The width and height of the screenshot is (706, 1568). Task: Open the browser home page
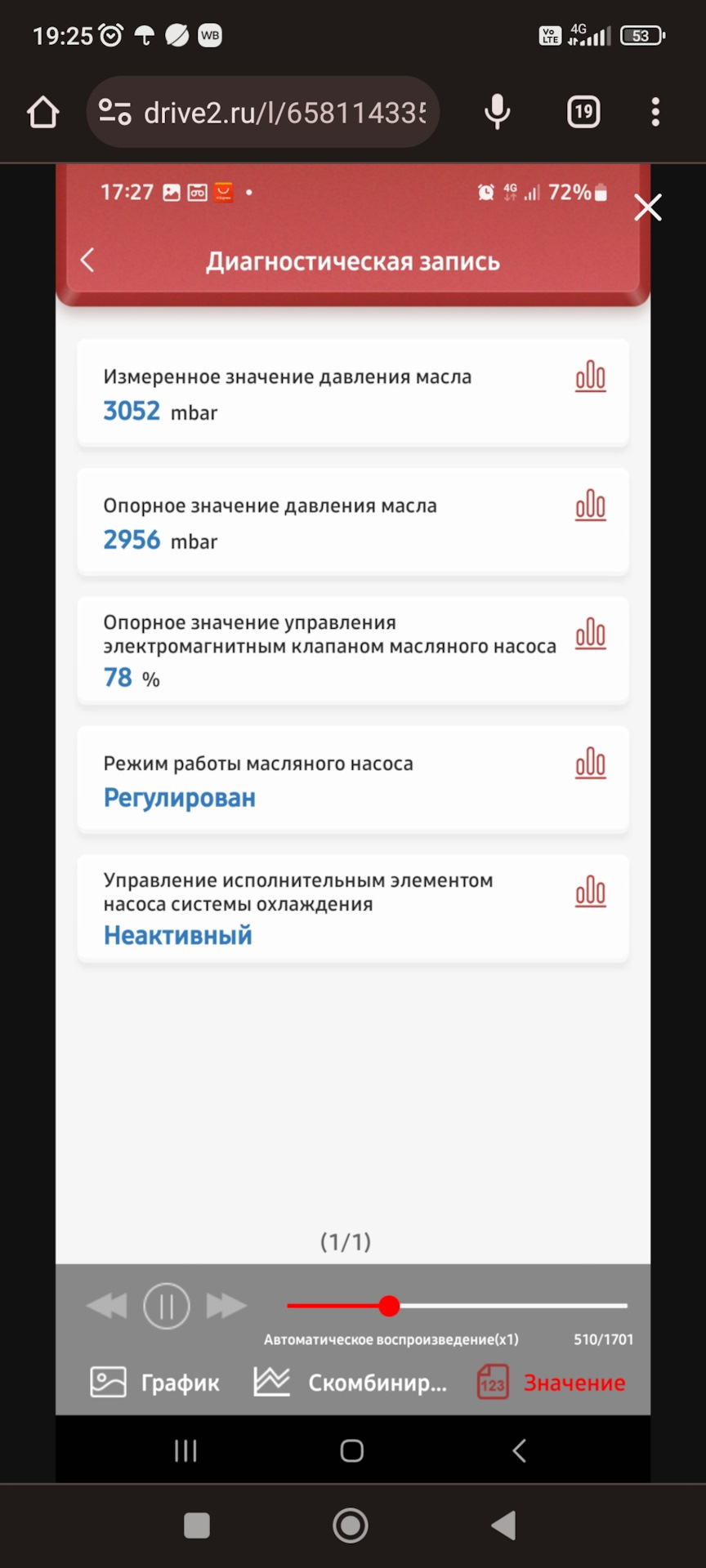point(43,112)
